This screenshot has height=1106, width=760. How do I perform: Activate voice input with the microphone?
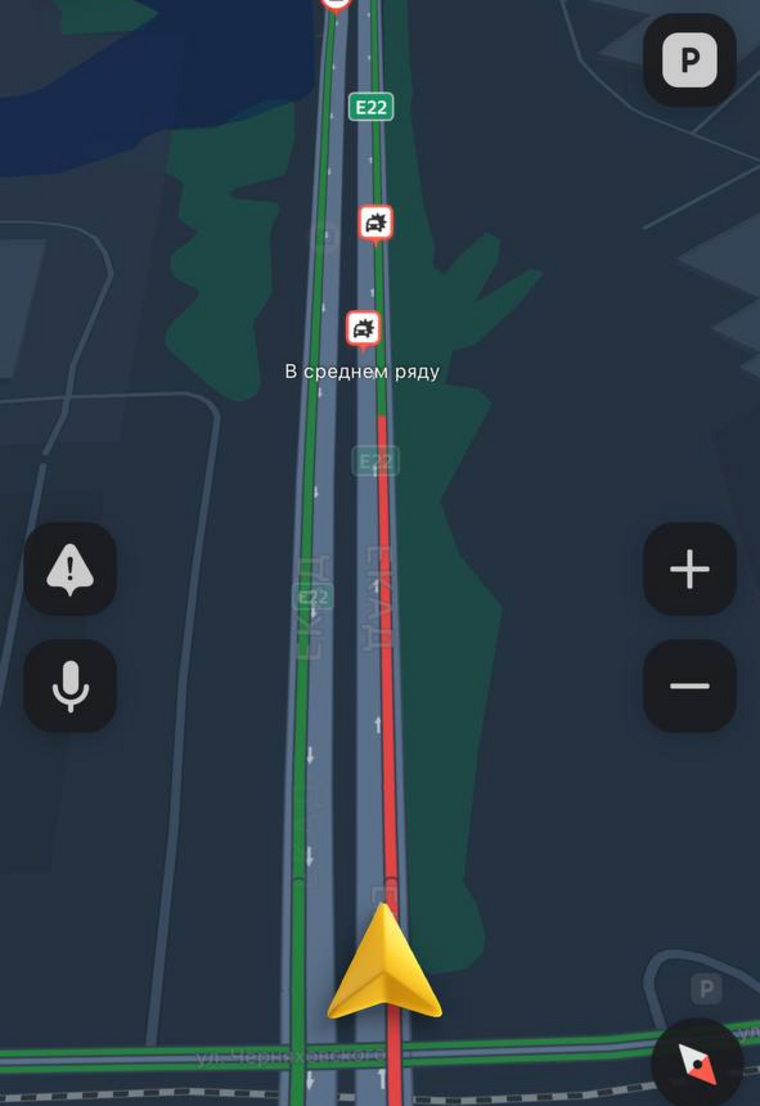(x=70, y=686)
